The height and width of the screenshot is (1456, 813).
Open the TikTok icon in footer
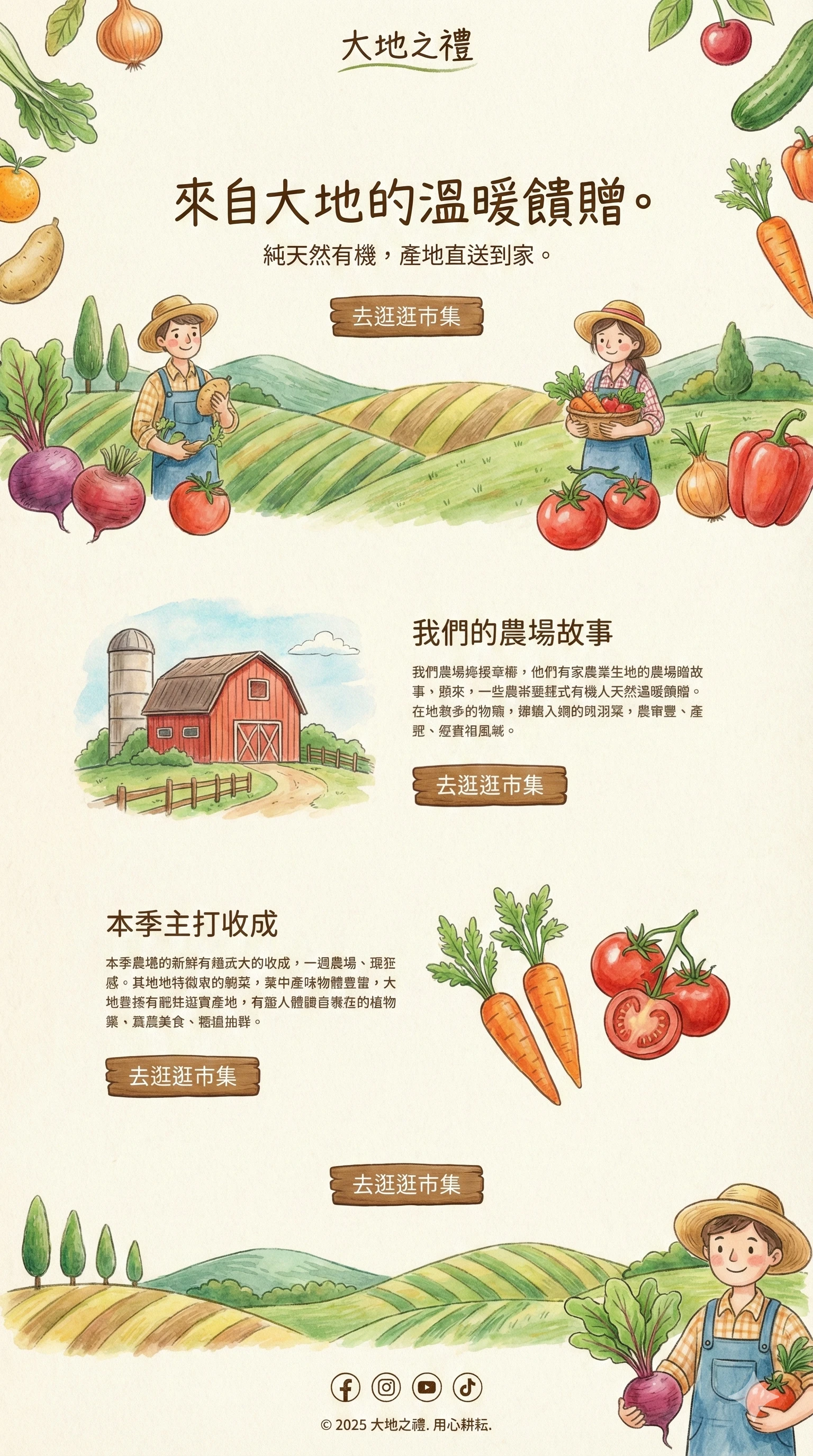coord(467,1387)
